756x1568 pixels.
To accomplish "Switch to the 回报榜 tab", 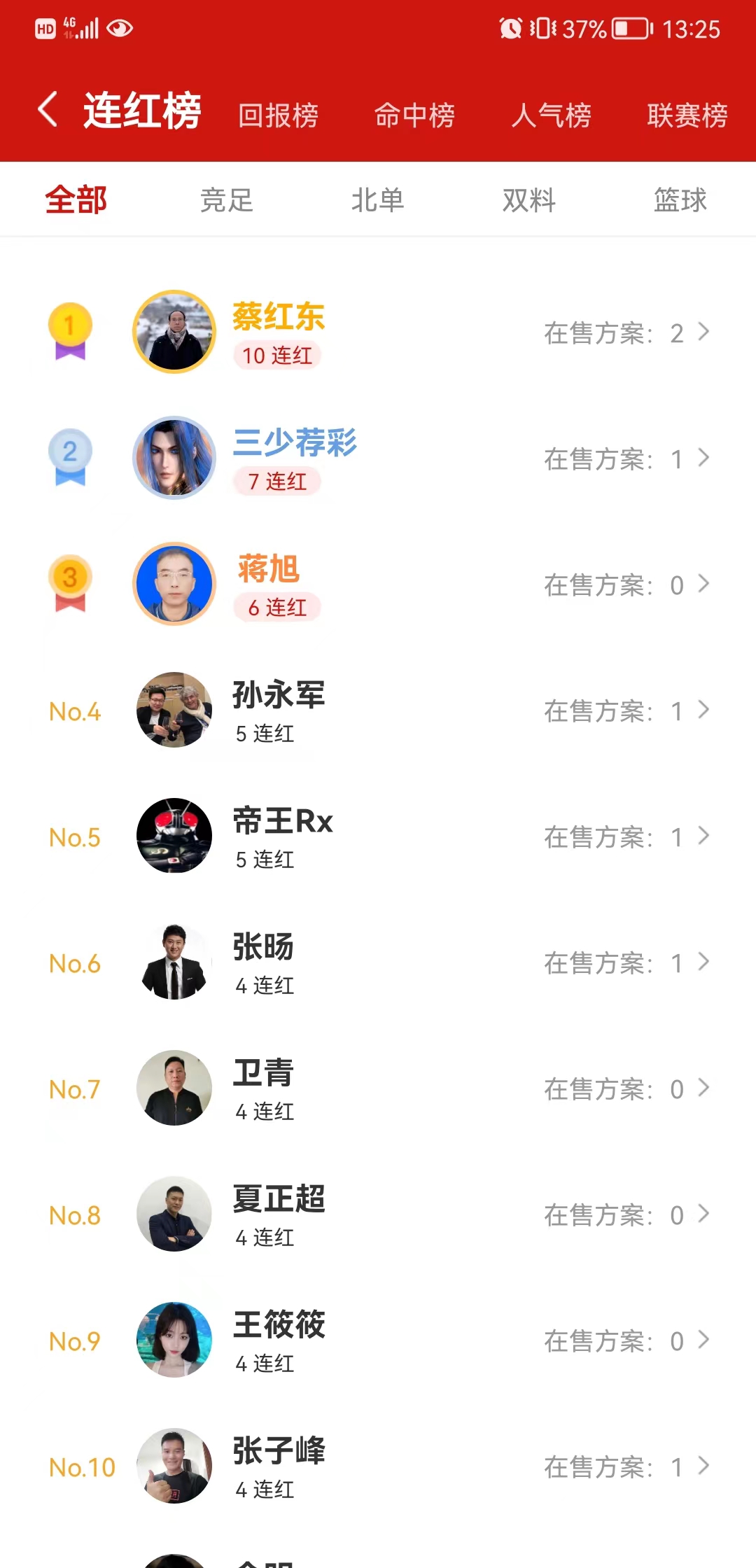I will [x=278, y=115].
